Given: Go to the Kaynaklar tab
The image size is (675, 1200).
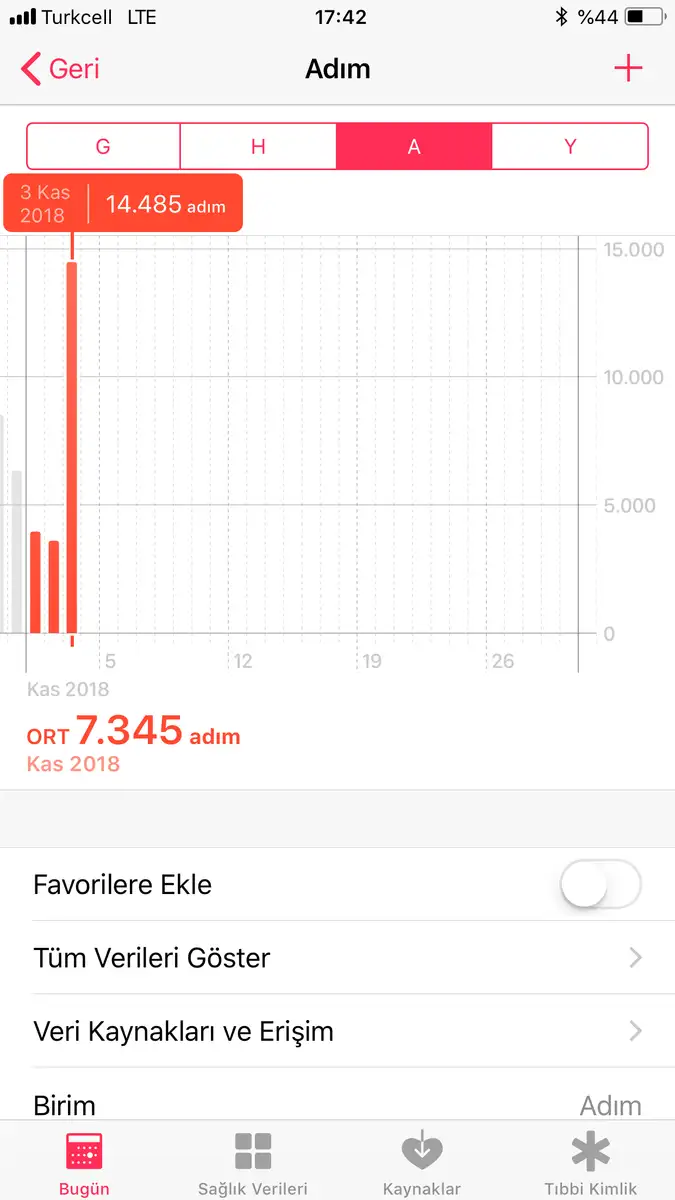Looking at the screenshot, I should (422, 1163).
